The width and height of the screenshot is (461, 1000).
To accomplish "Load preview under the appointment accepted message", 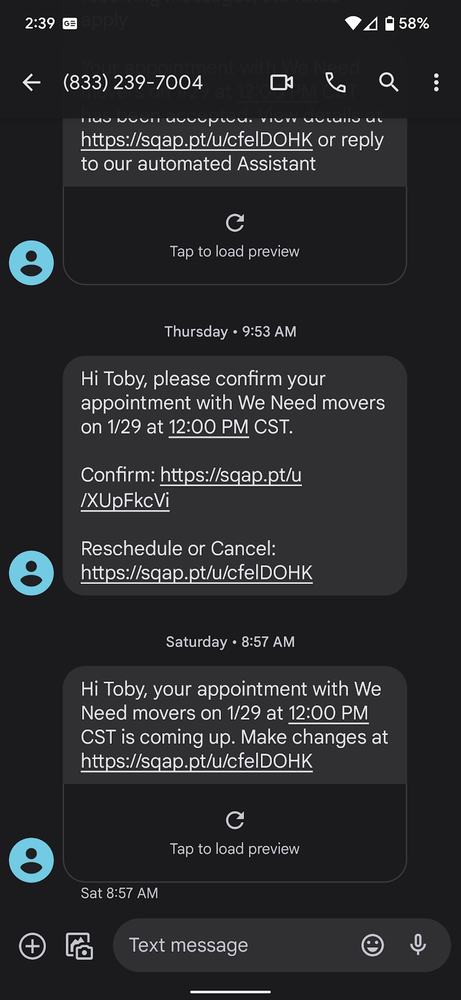I will click(x=235, y=235).
